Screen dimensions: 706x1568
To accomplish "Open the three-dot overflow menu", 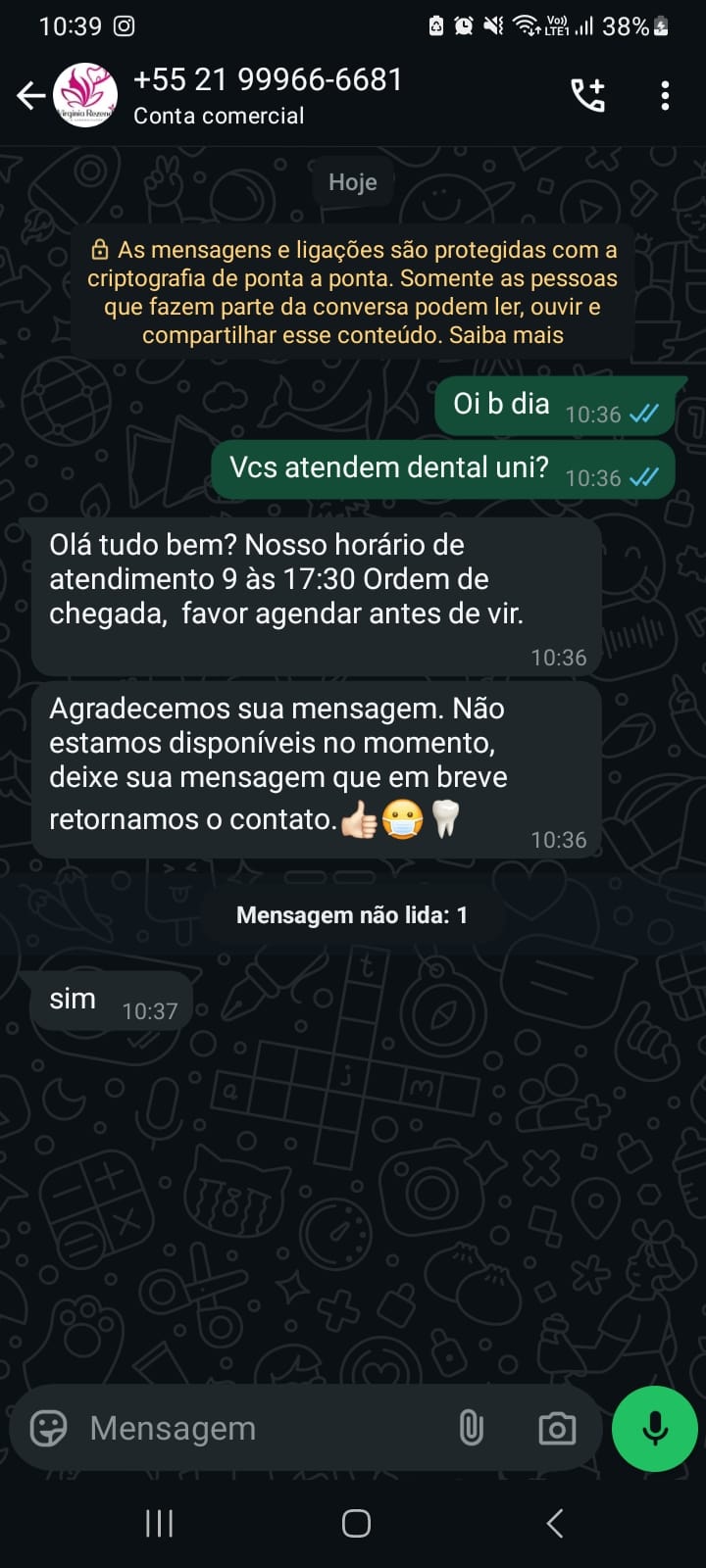I will pyautogui.click(x=665, y=96).
